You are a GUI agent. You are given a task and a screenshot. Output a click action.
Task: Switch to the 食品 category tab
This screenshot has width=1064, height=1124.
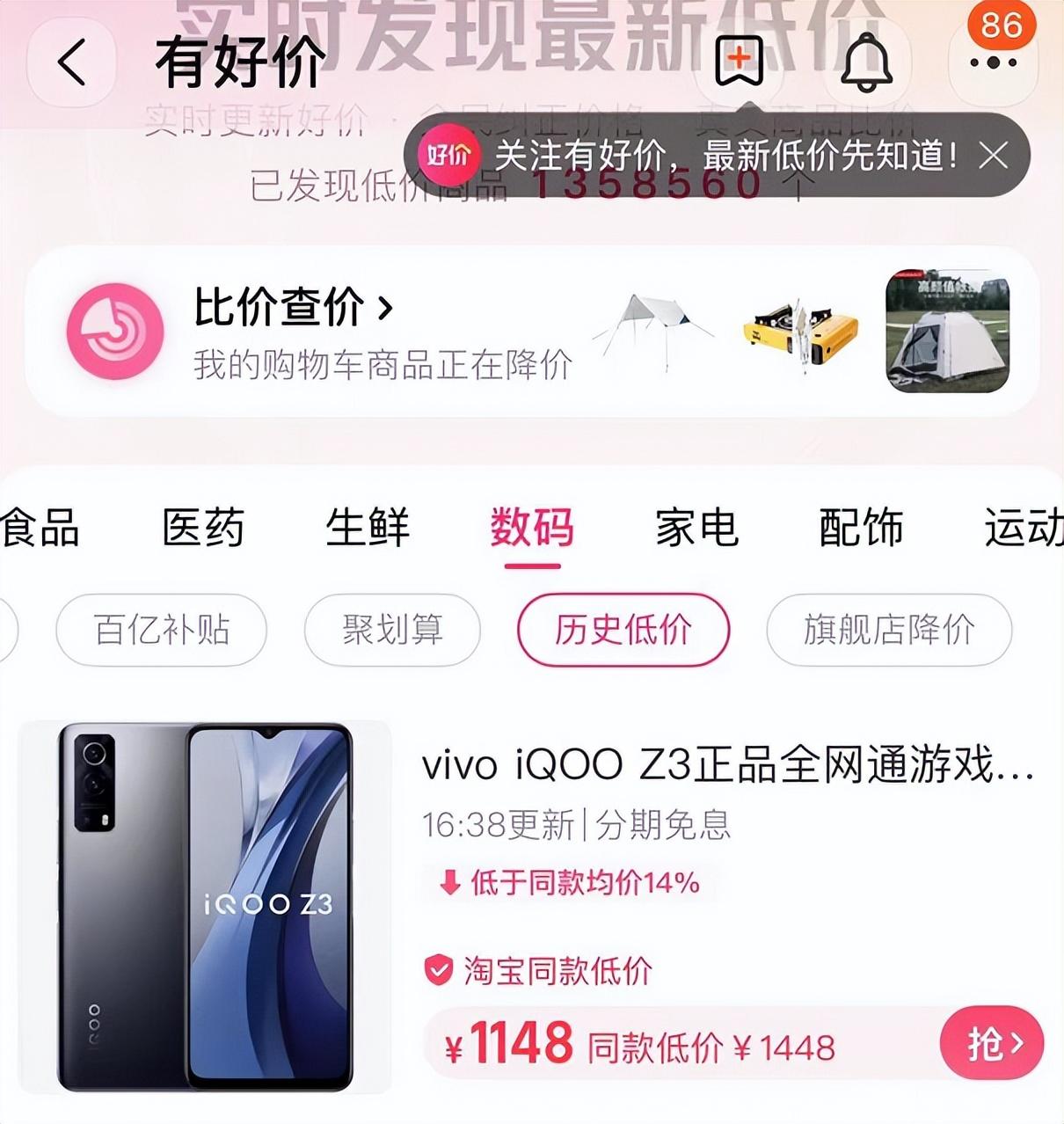click(x=40, y=528)
